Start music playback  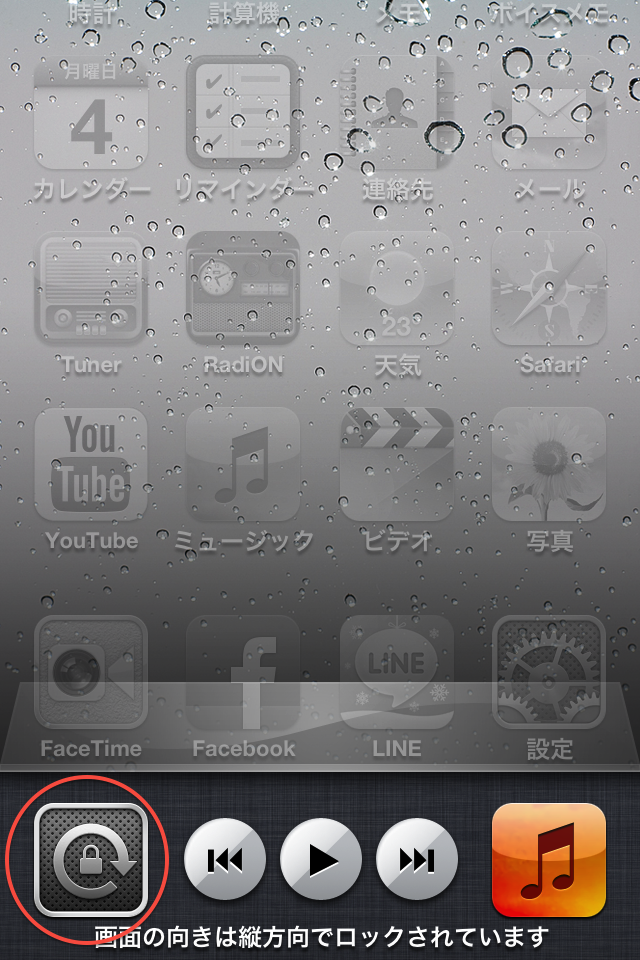321,860
